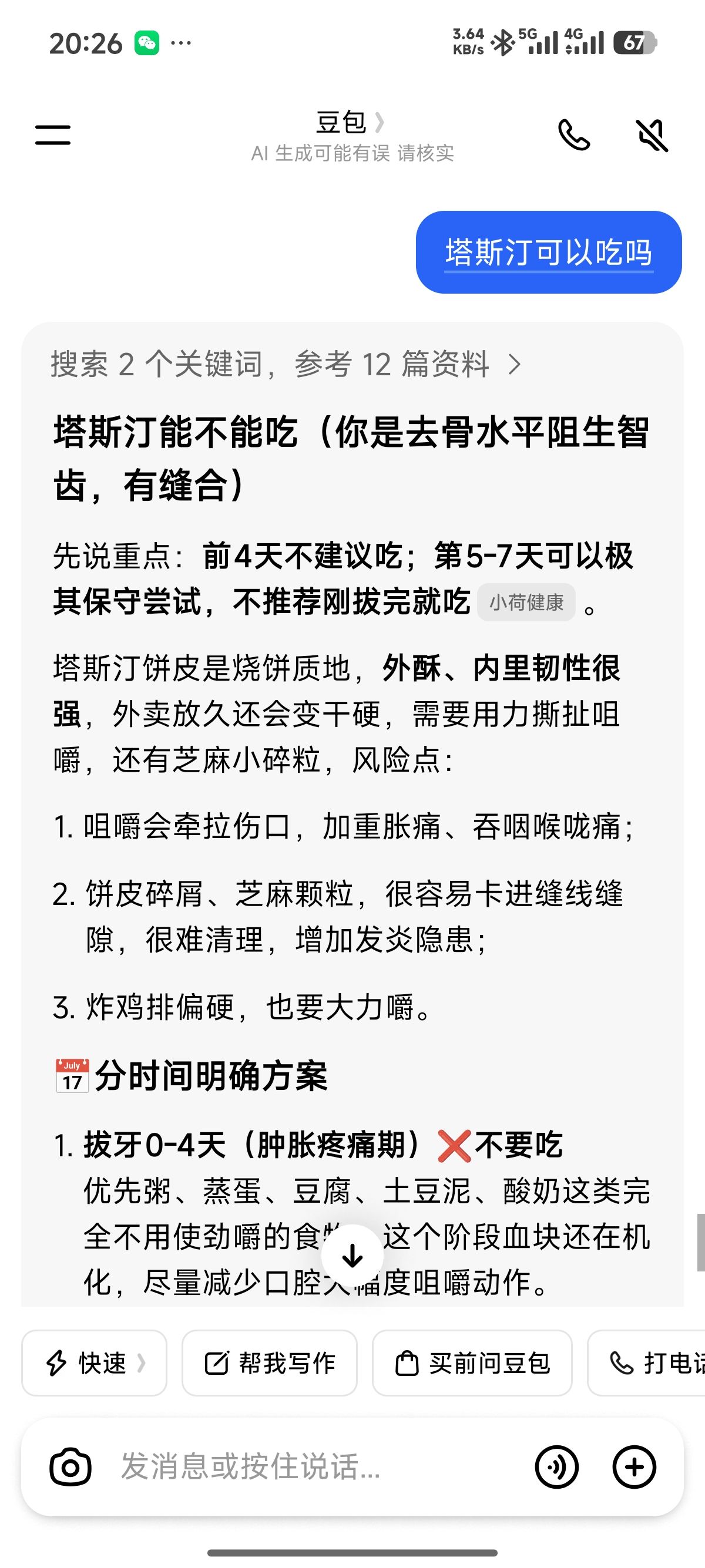The width and height of the screenshot is (705, 1568).
Task: Activate the voice input icon
Action: pos(556,1468)
